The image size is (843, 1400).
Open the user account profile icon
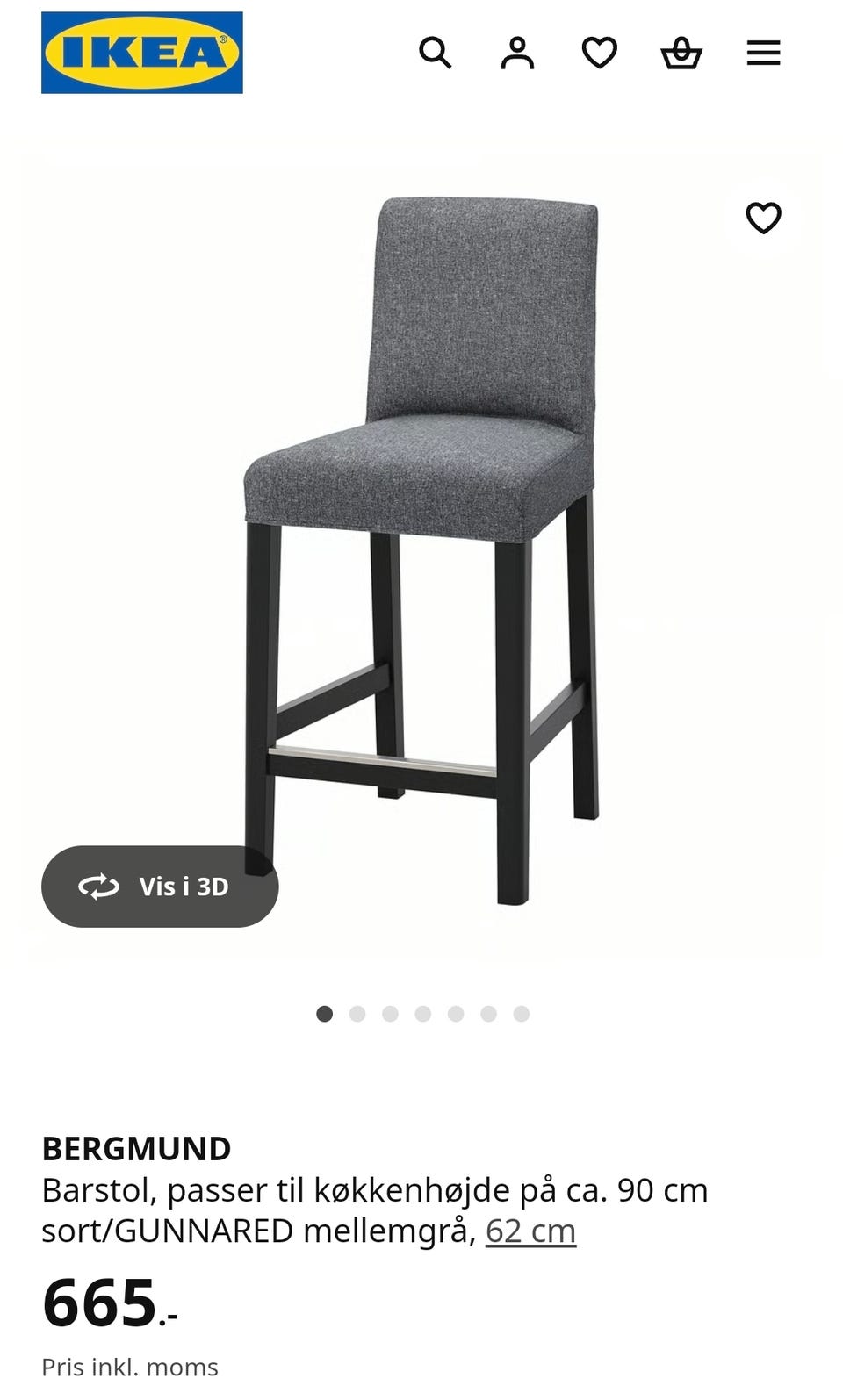[x=517, y=54]
